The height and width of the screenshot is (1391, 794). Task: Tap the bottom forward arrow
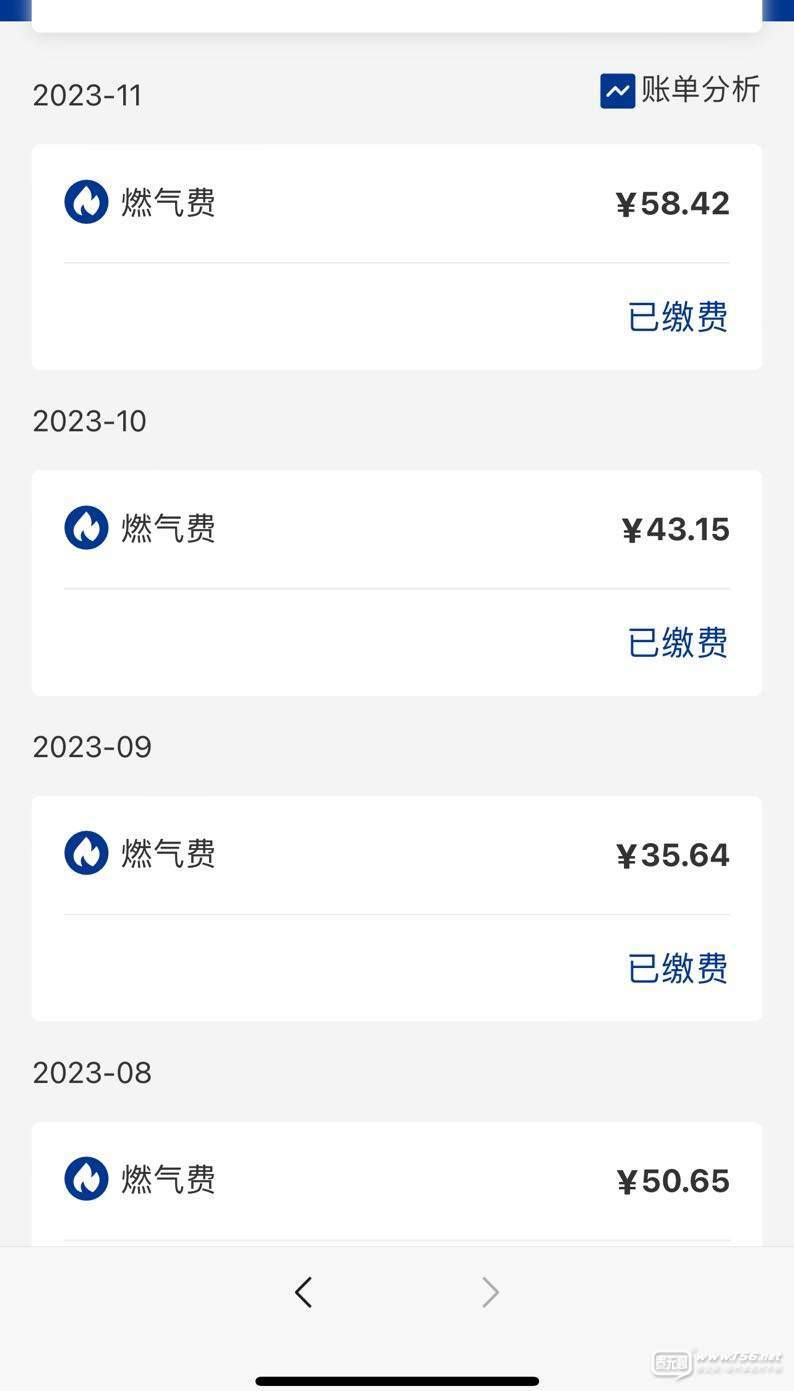[490, 1292]
